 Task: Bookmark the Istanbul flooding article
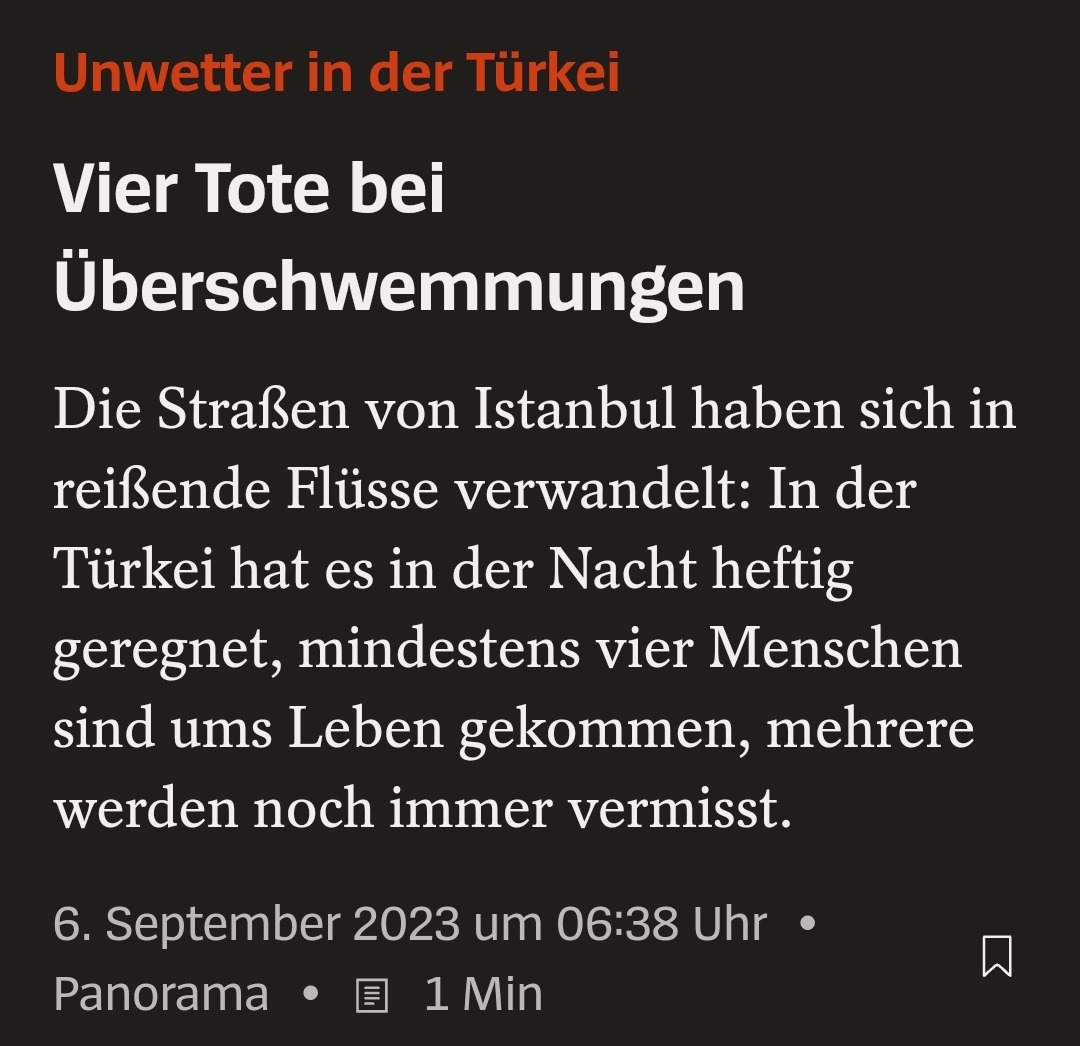tap(997, 956)
